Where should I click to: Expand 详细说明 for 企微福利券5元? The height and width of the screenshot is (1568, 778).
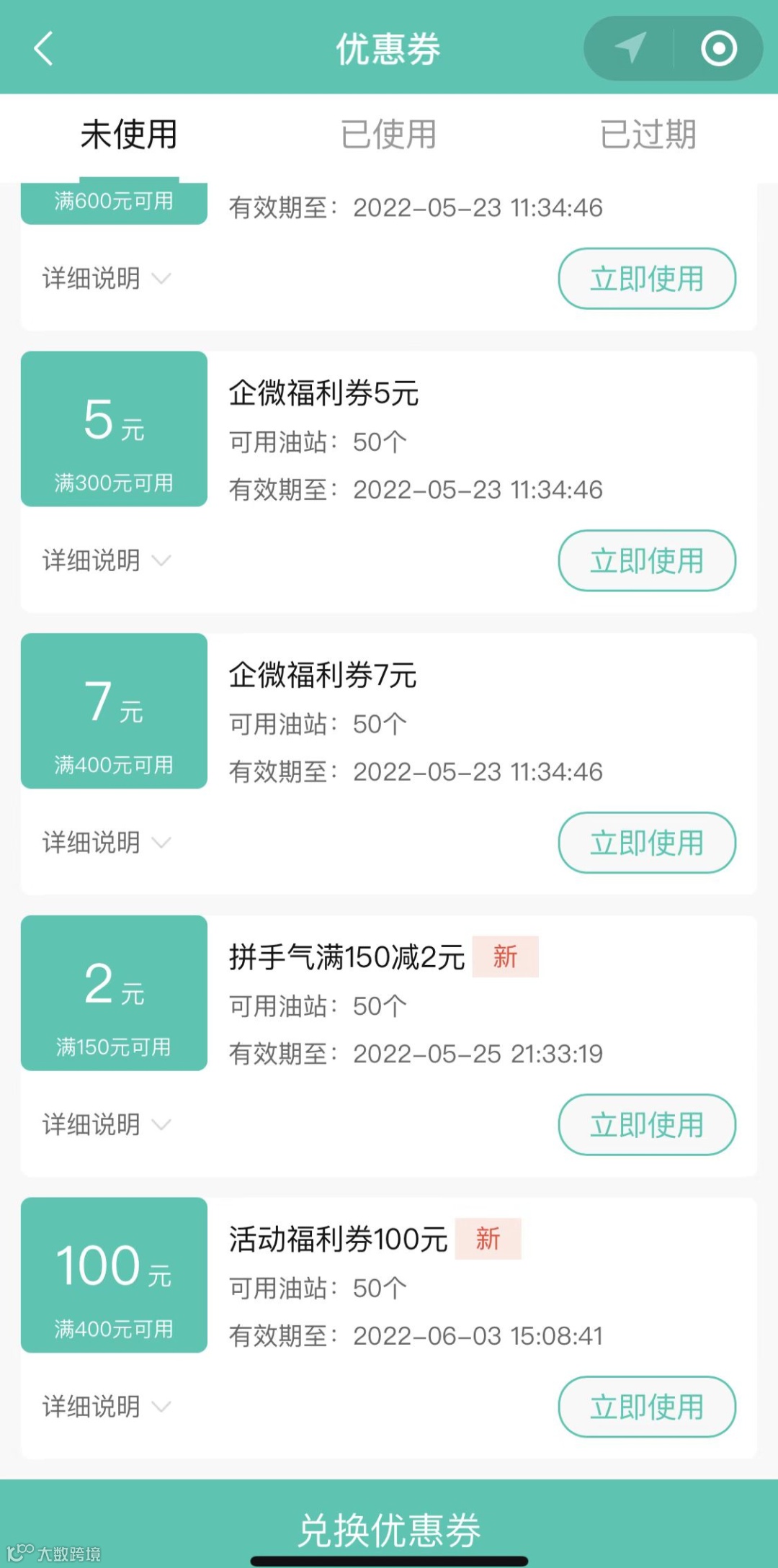pos(106,560)
